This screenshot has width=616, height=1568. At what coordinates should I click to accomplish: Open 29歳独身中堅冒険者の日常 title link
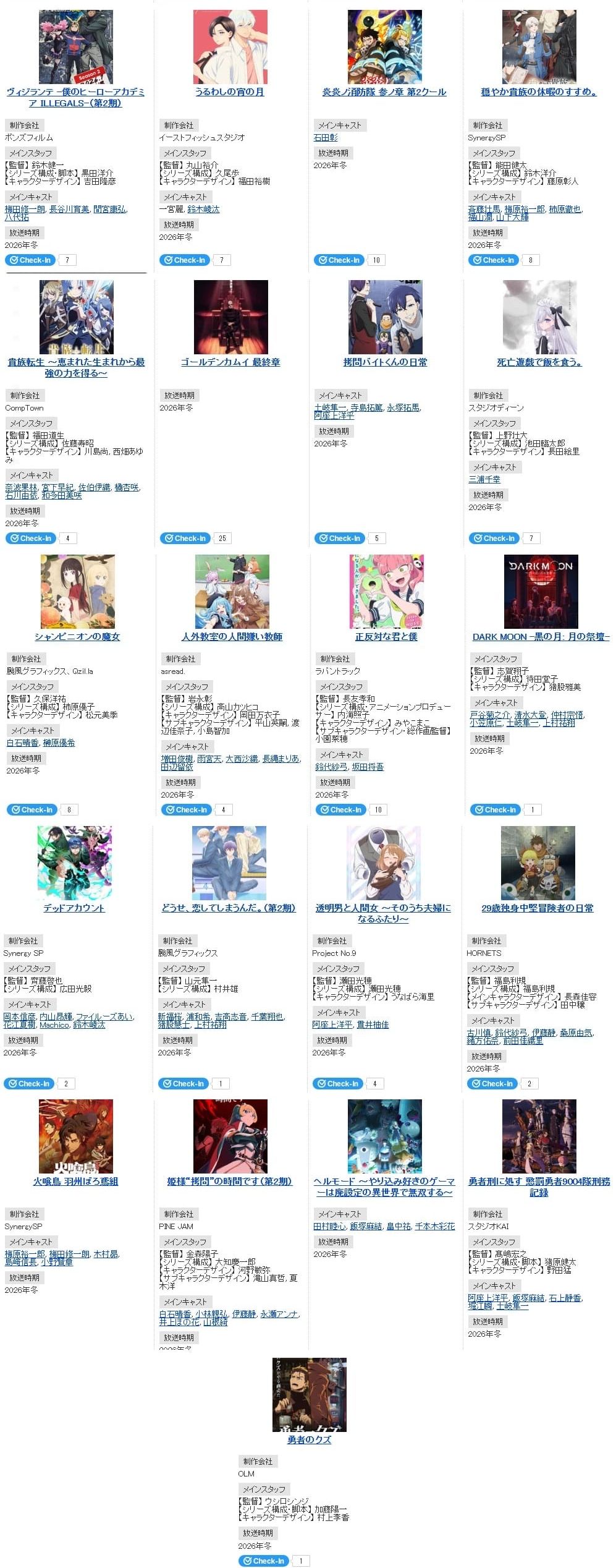point(537,908)
